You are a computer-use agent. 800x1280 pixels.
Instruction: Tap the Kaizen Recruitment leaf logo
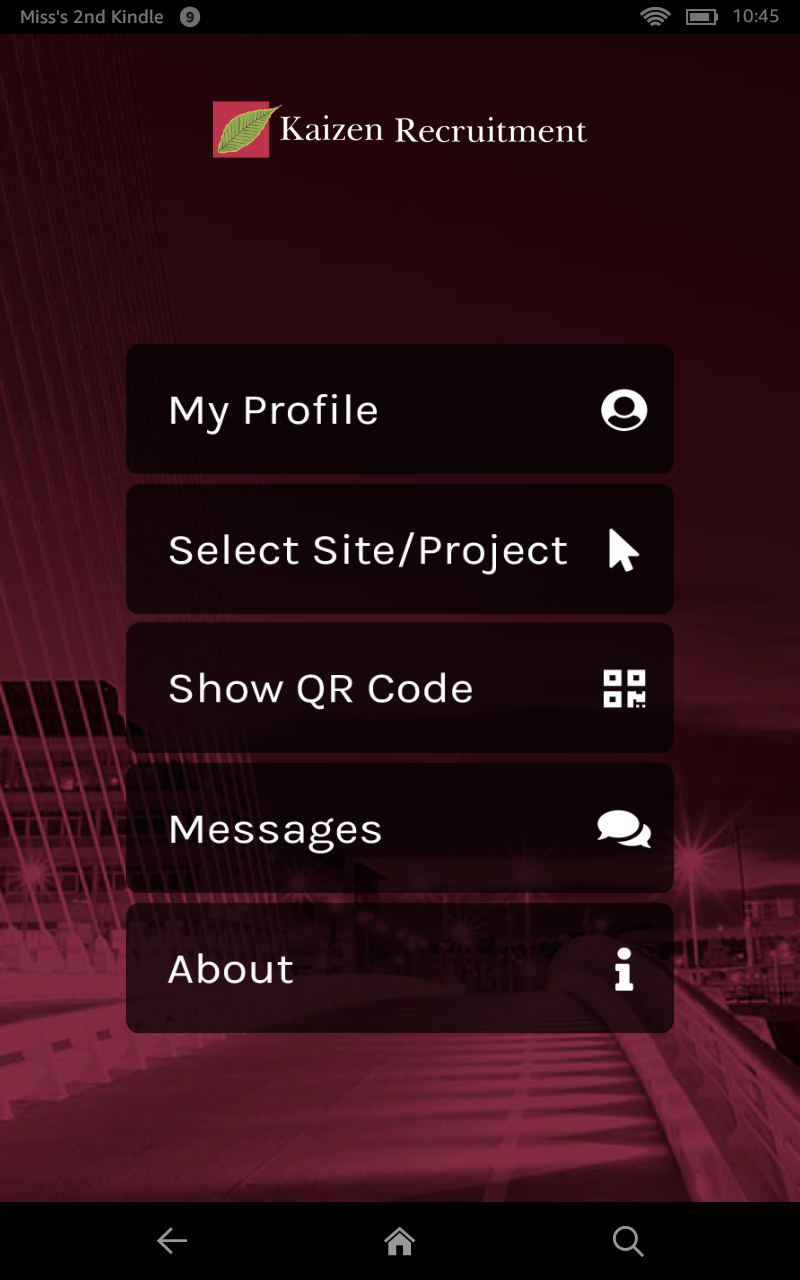240,130
